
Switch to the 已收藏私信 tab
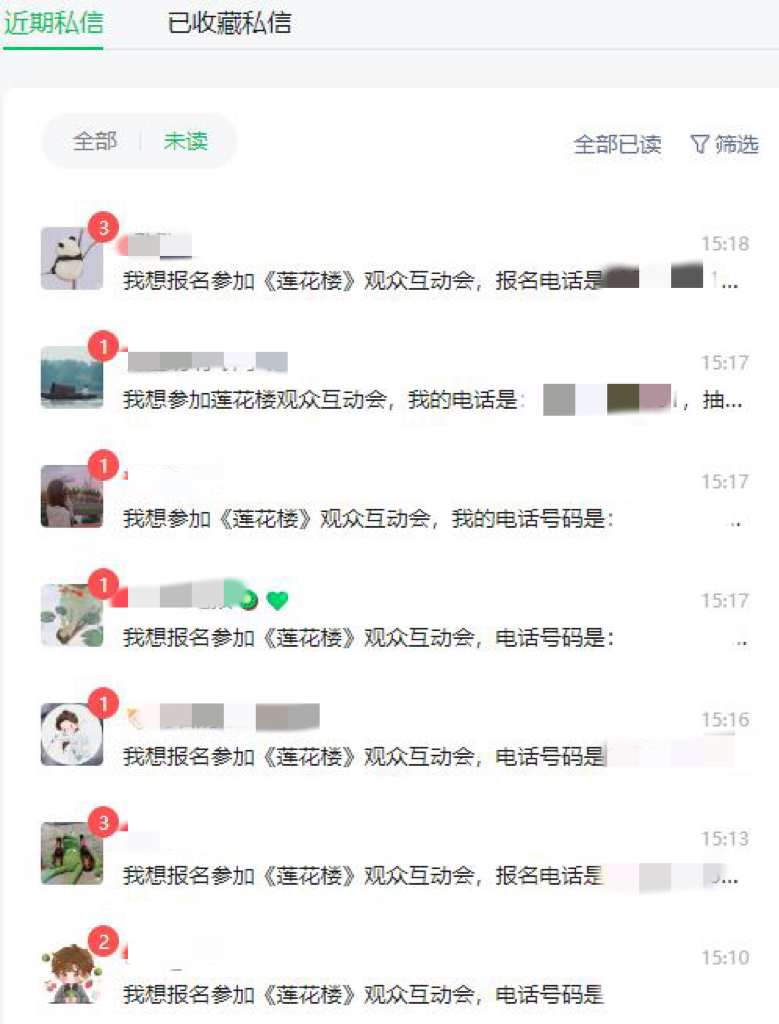229,23
